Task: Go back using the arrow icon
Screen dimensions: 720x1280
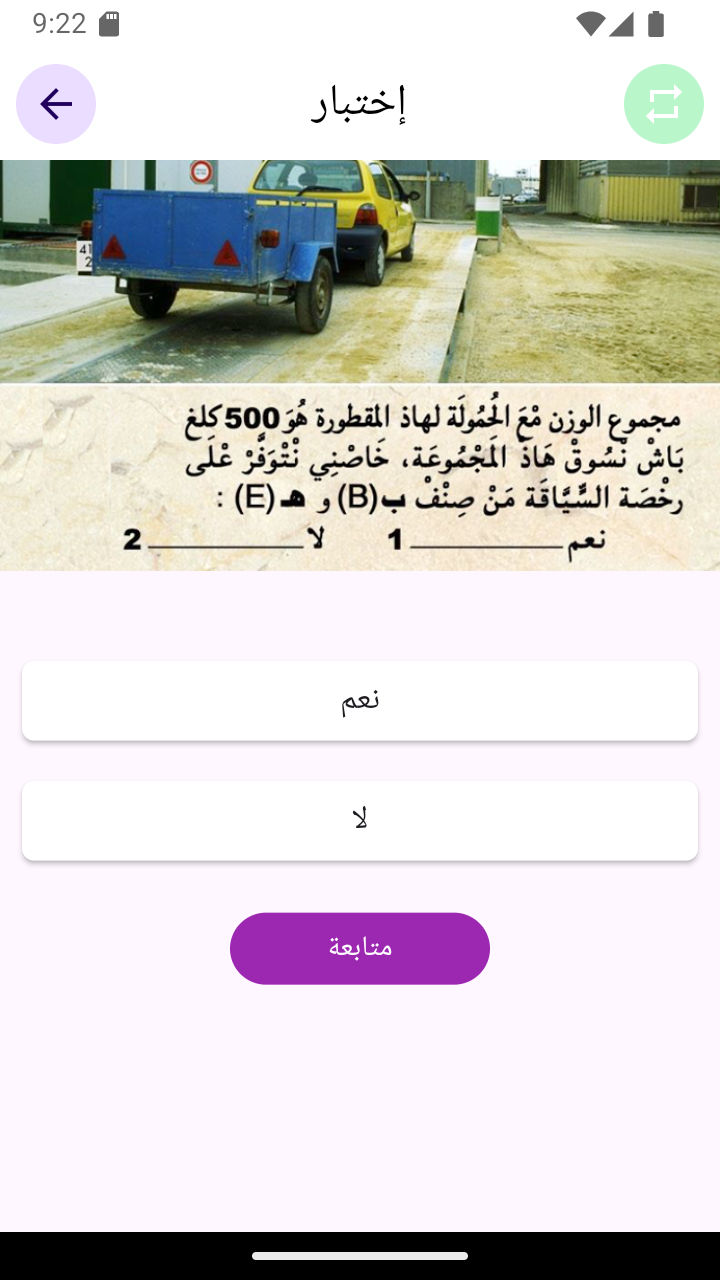Action: click(56, 104)
